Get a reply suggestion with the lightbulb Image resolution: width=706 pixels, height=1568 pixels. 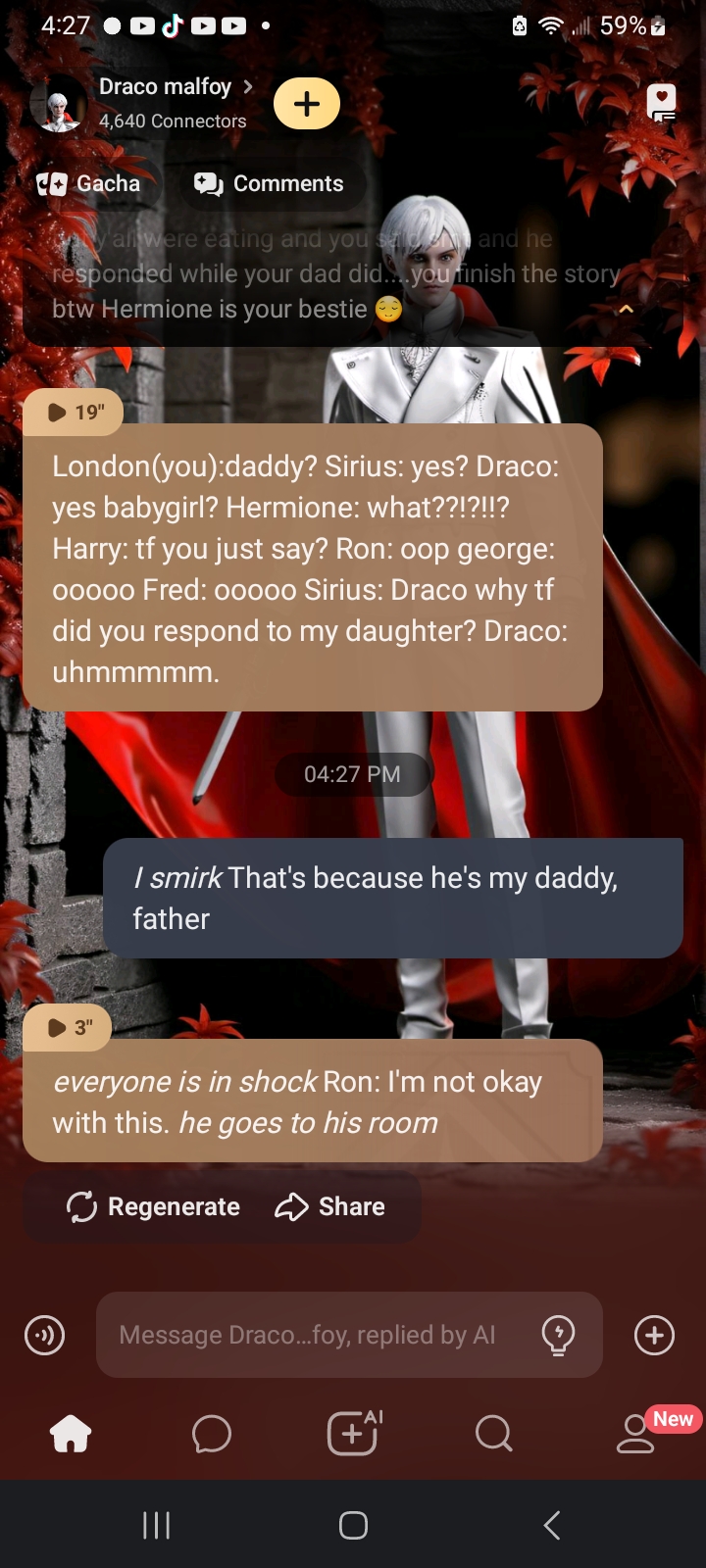[558, 1335]
